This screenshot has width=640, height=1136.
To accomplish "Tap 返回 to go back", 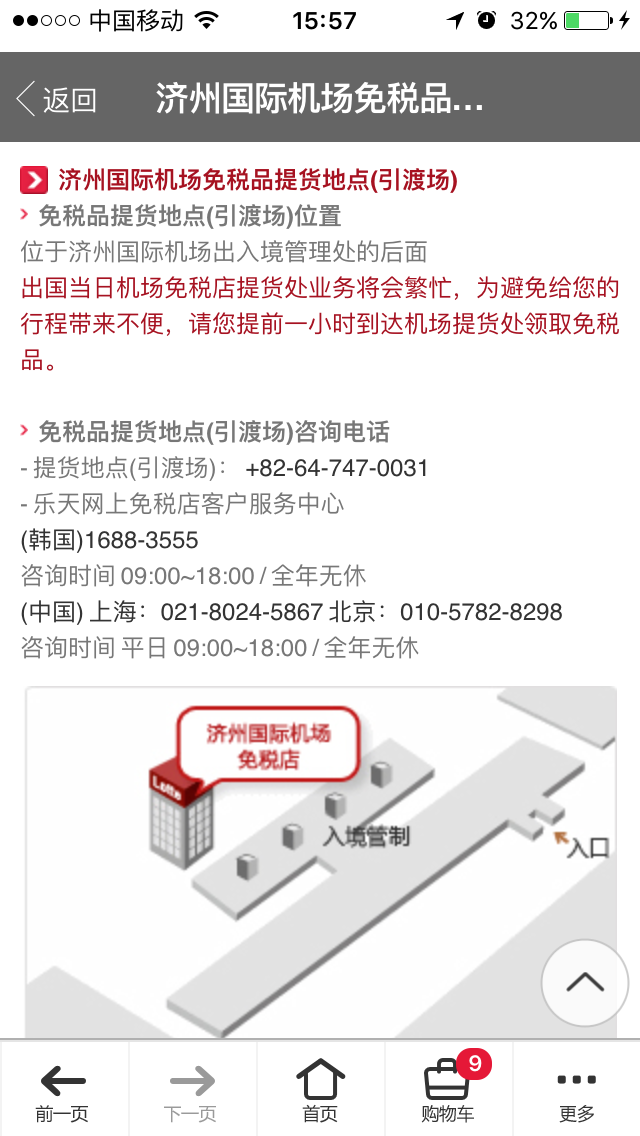I will coord(57,99).
